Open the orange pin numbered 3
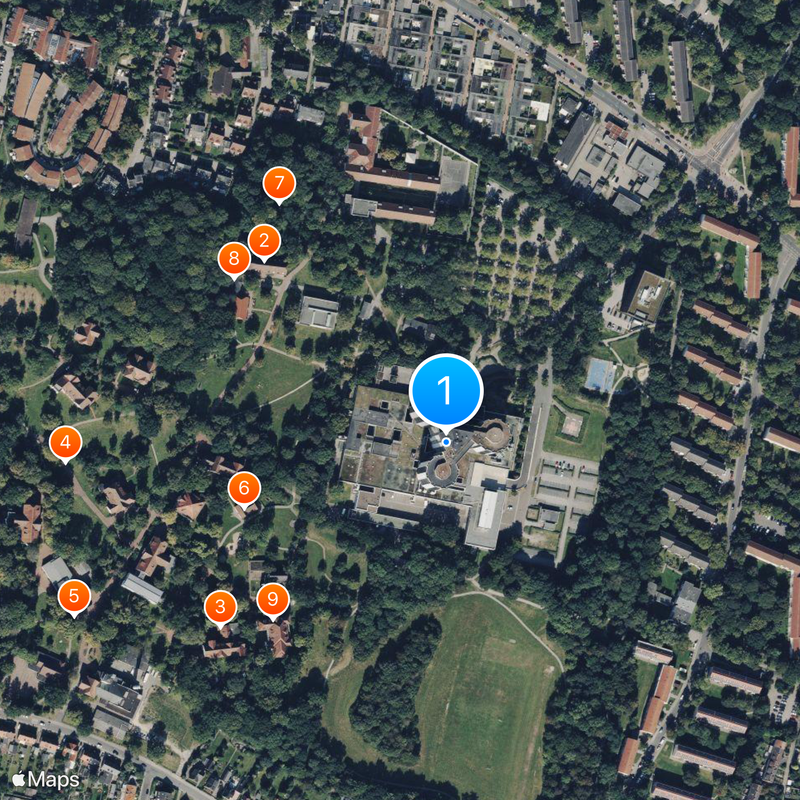 (221, 606)
